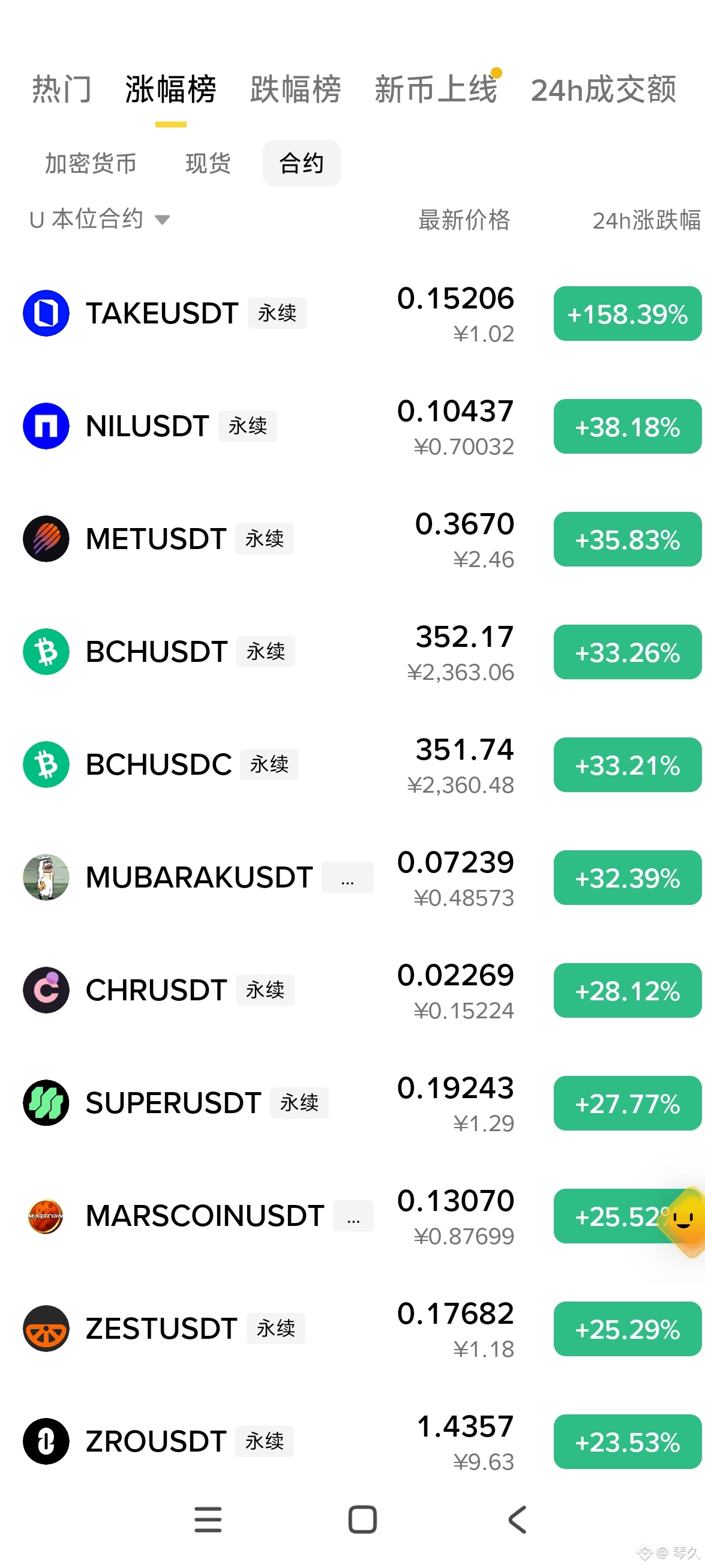Viewport: 705px width, 1568px height.
Task: Open the CHRUSDT contract row
Action: coord(353,990)
